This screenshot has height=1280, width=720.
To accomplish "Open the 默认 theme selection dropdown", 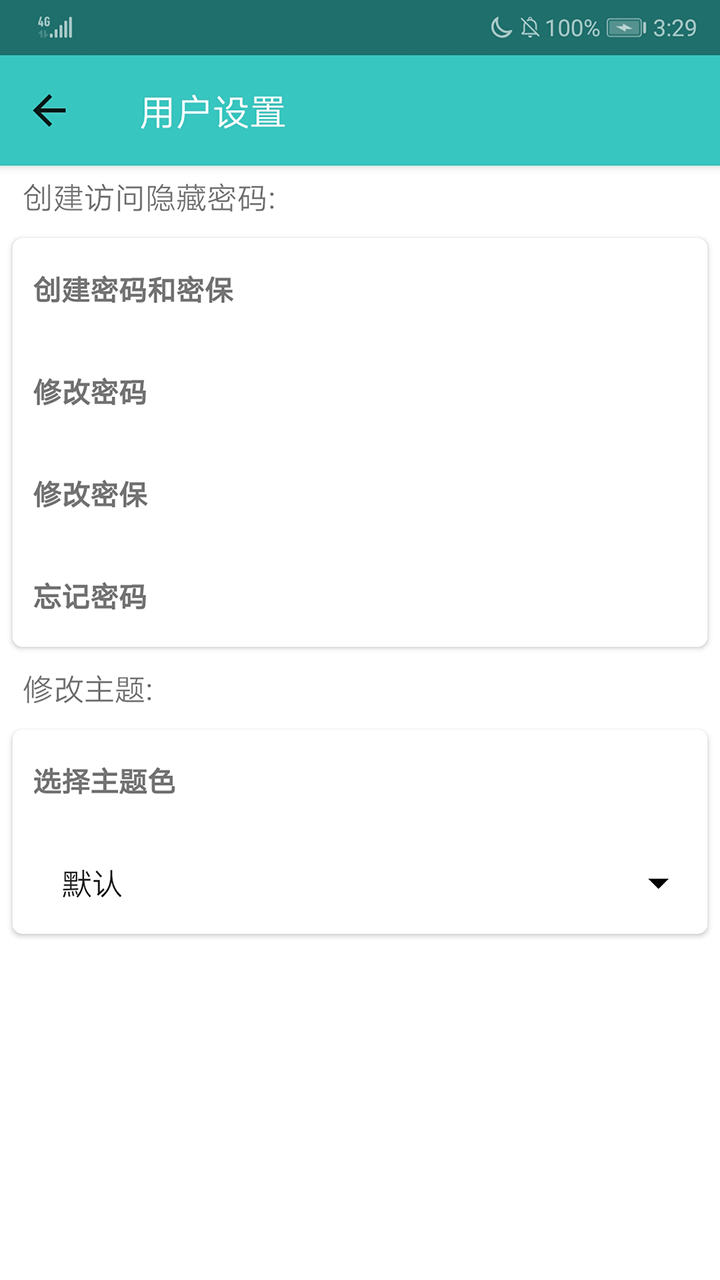I will tap(360, 883).
